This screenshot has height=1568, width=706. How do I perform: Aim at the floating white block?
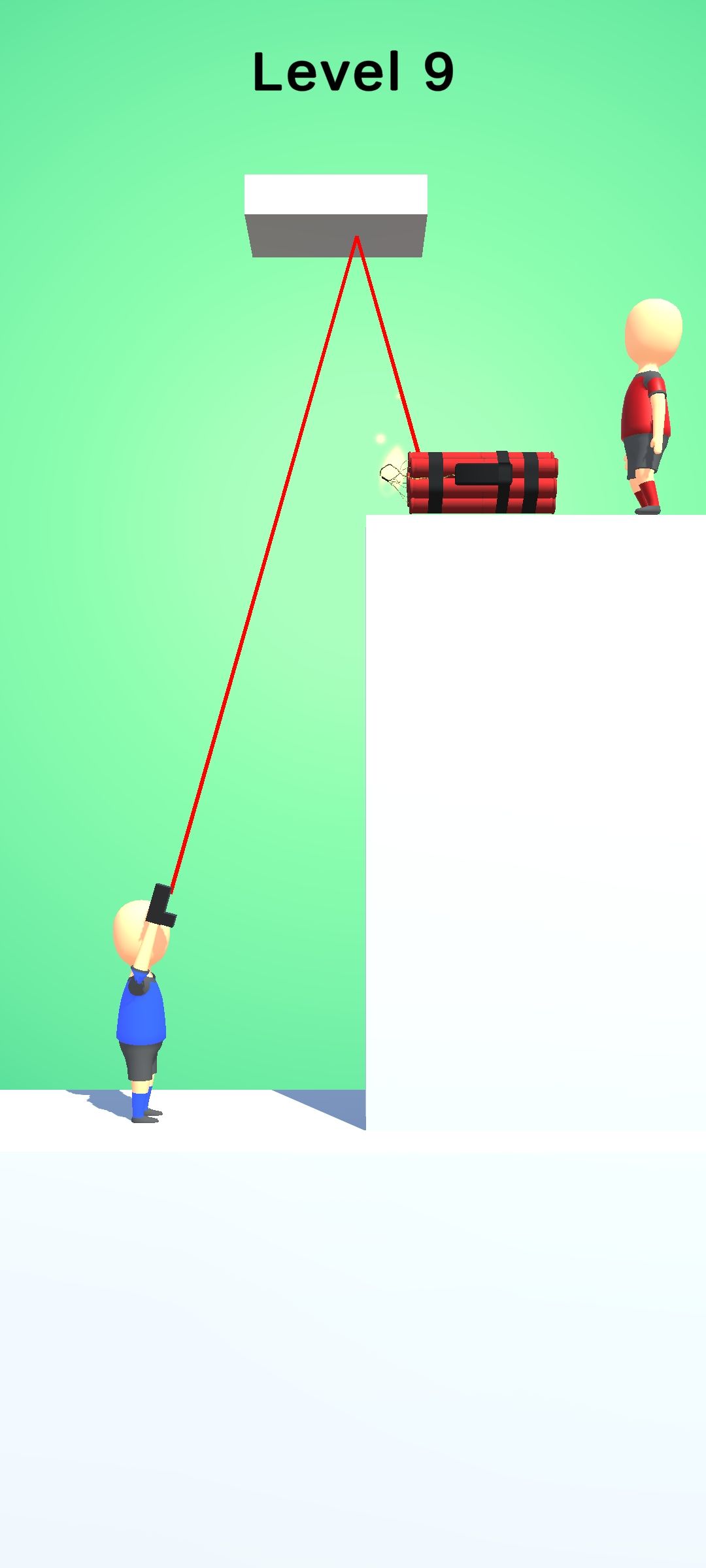[336, 214]
